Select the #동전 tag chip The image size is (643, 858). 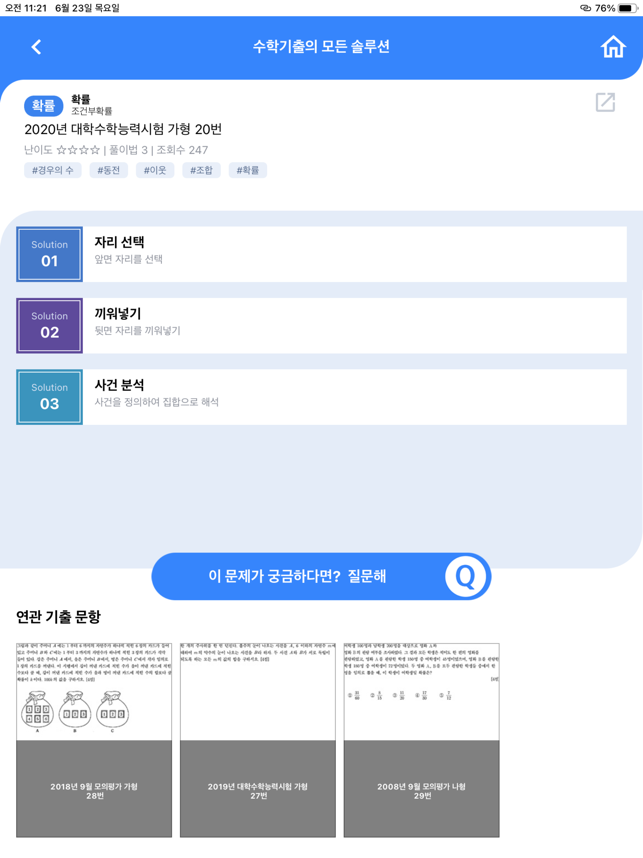coord(108,170)
